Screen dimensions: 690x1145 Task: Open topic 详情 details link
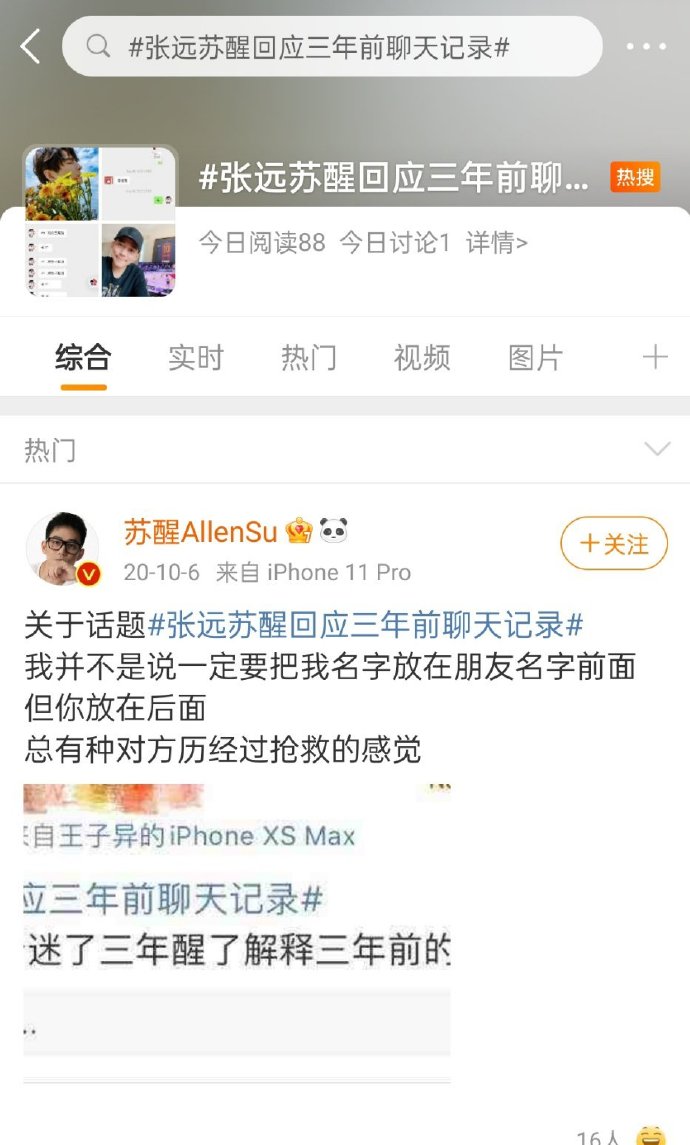497,242
